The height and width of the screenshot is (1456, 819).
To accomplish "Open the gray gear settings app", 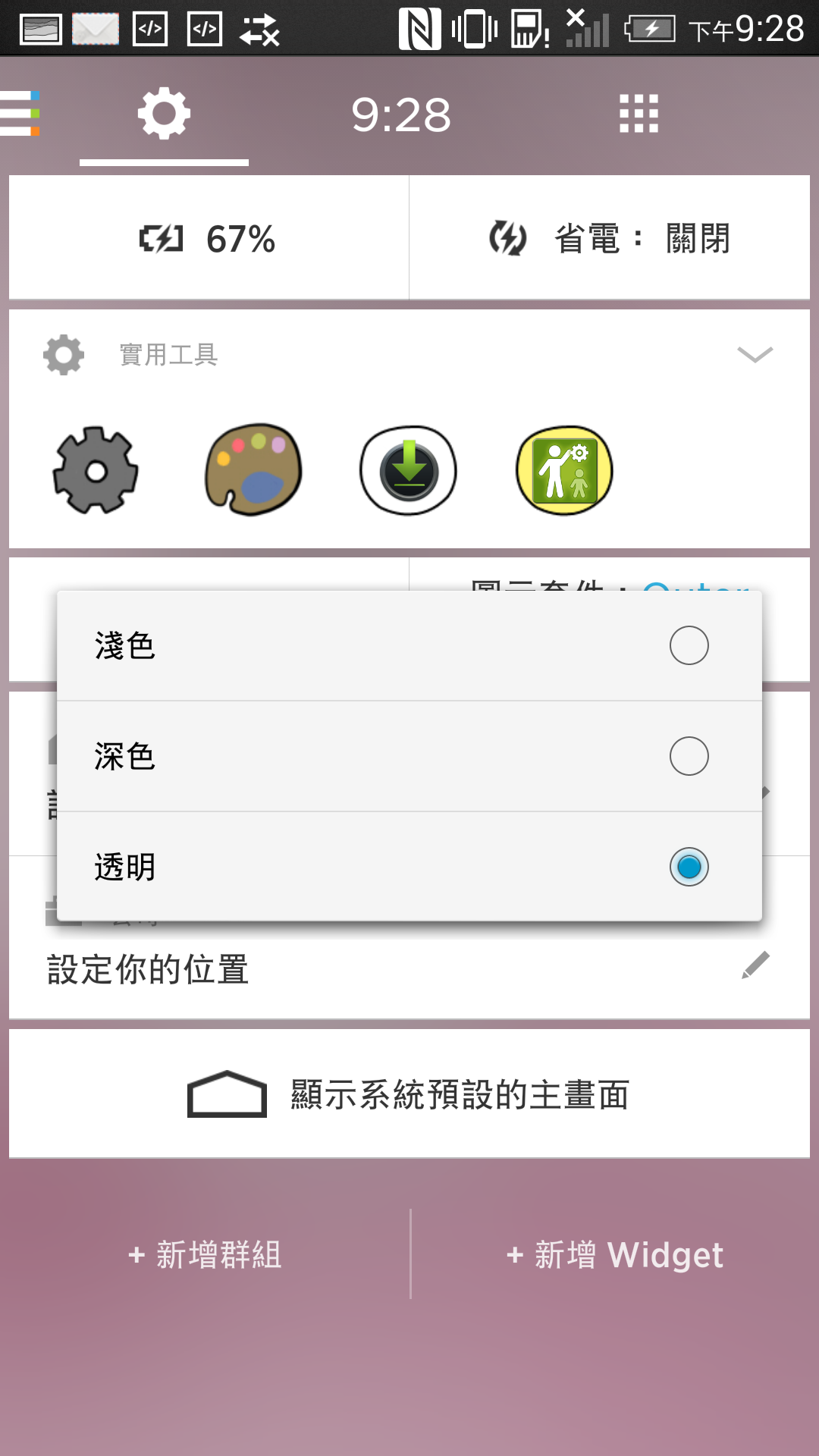I will (x=96, y=470).
